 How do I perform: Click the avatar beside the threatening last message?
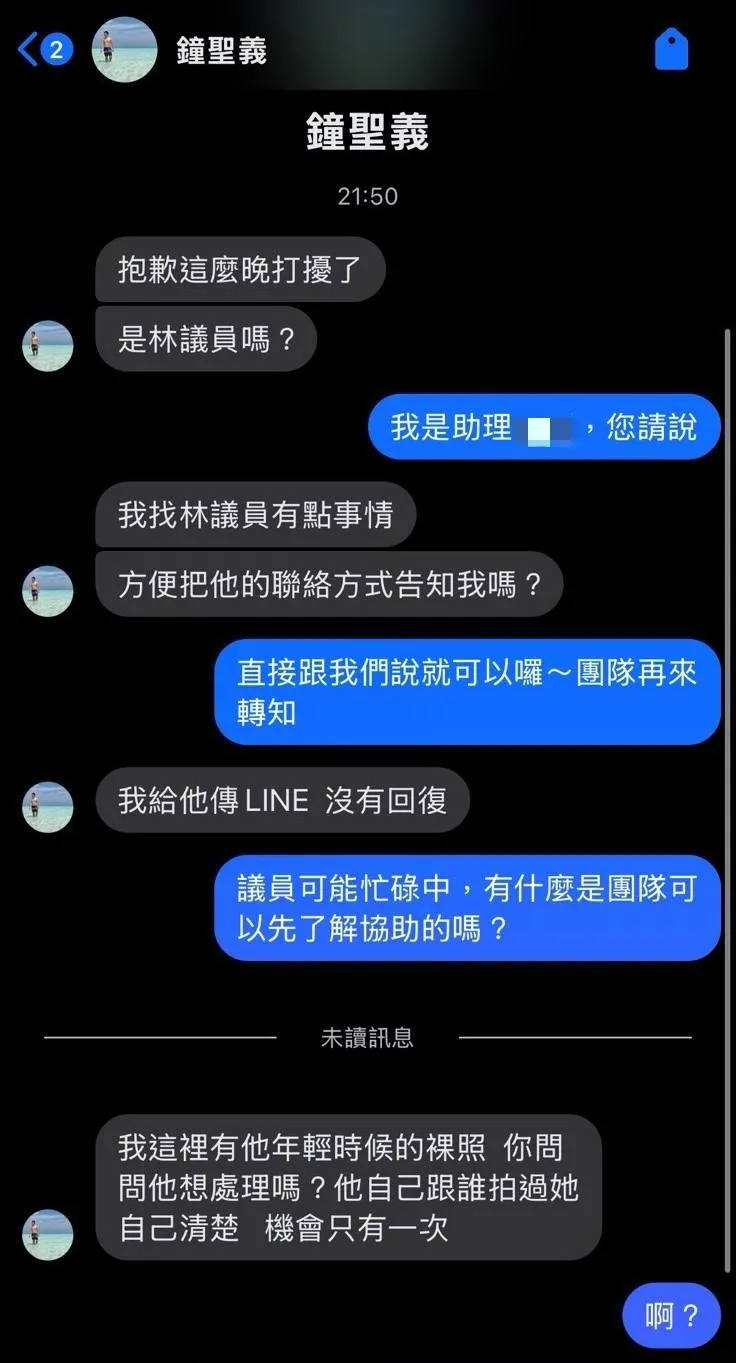coord(47,1235)
